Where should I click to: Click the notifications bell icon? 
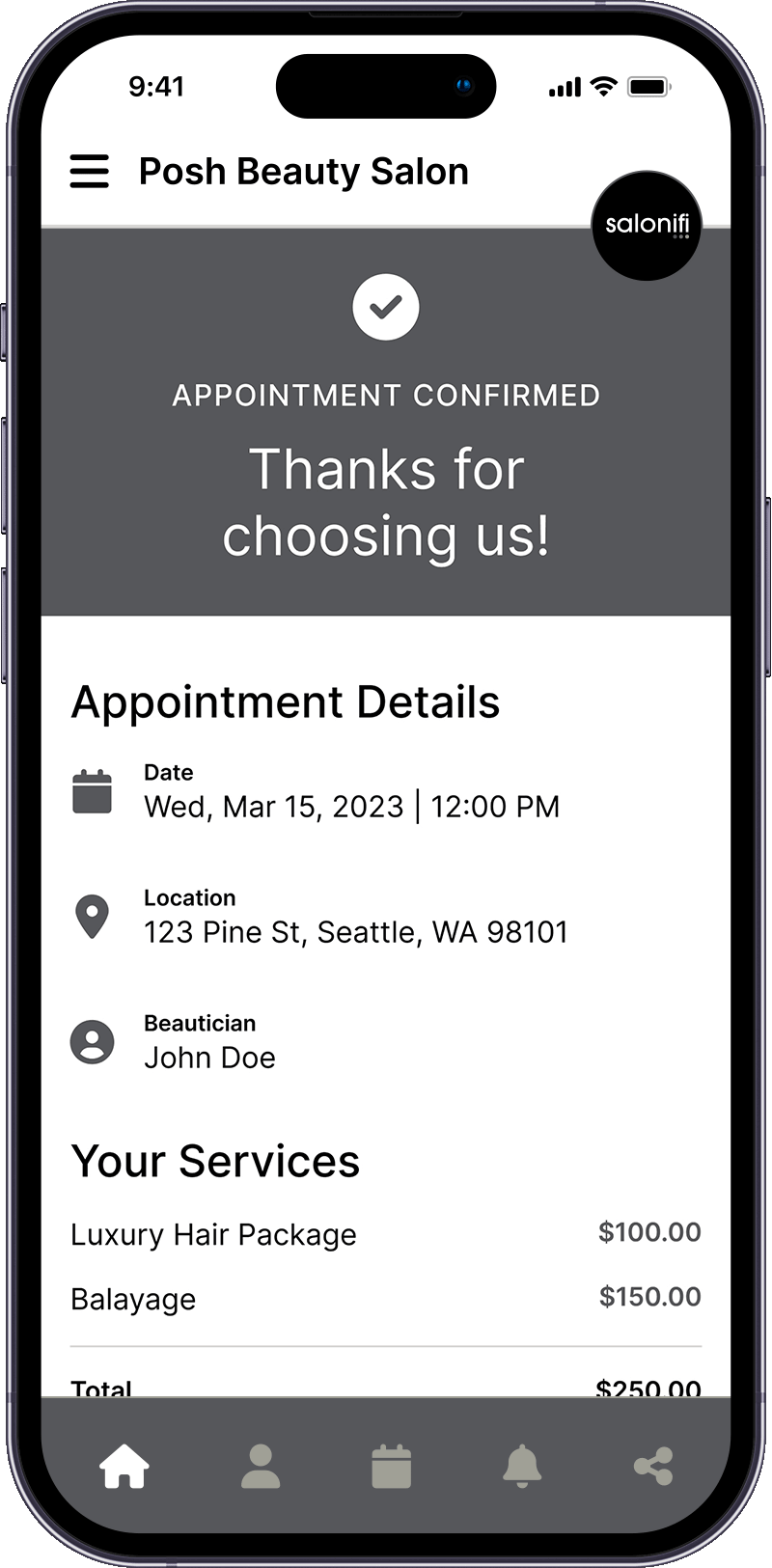(x=522, y=1466)
